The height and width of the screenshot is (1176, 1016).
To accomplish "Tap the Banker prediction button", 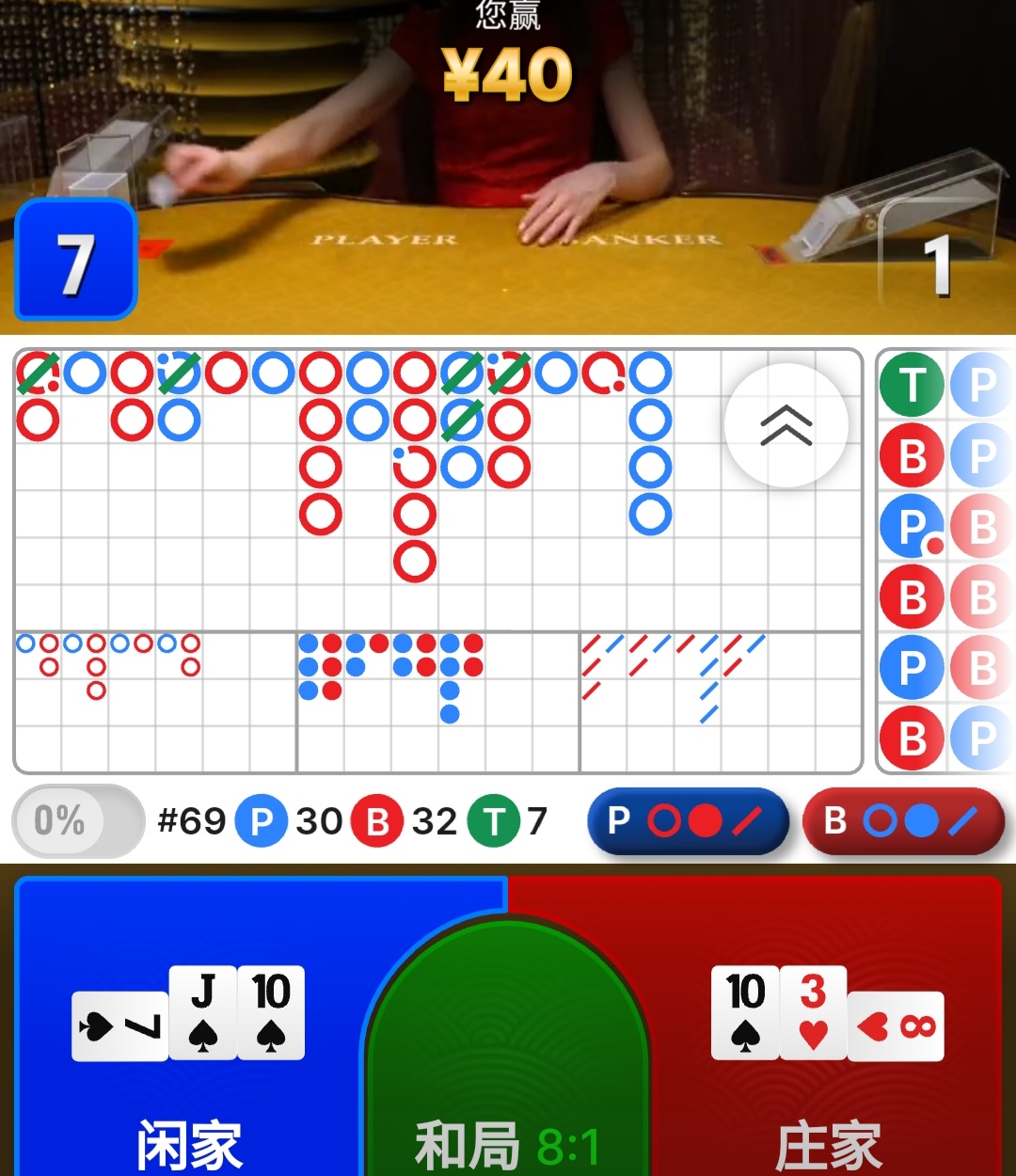I will (x=903, y=821).
